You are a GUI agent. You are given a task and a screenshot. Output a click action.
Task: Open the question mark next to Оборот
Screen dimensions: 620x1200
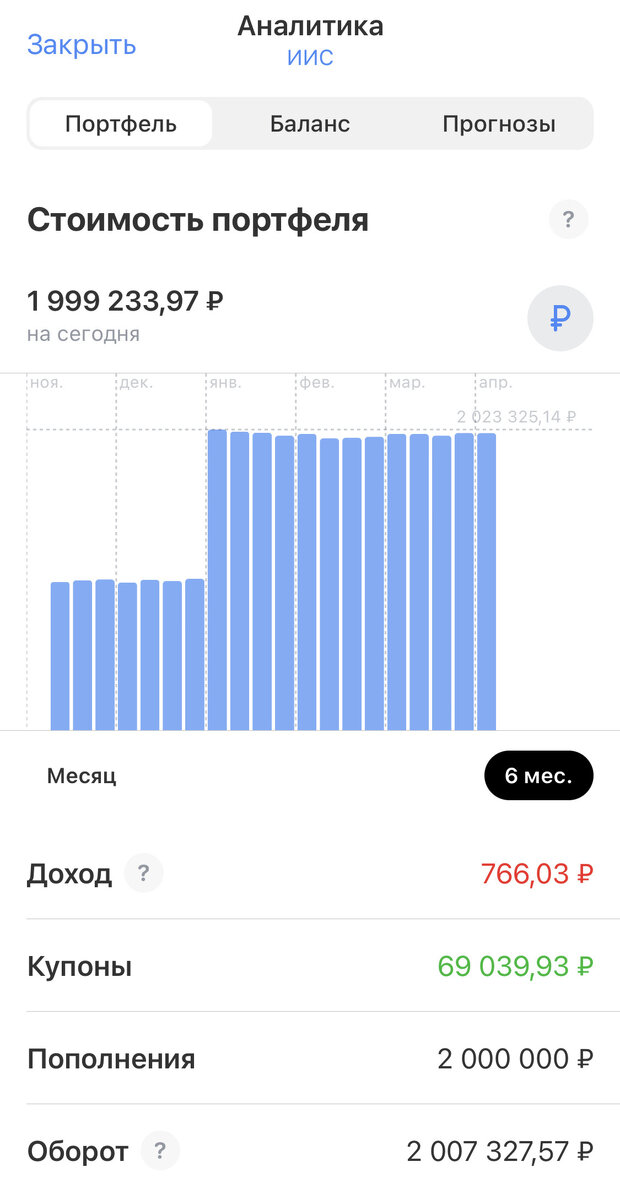(x=160, y=1151)
